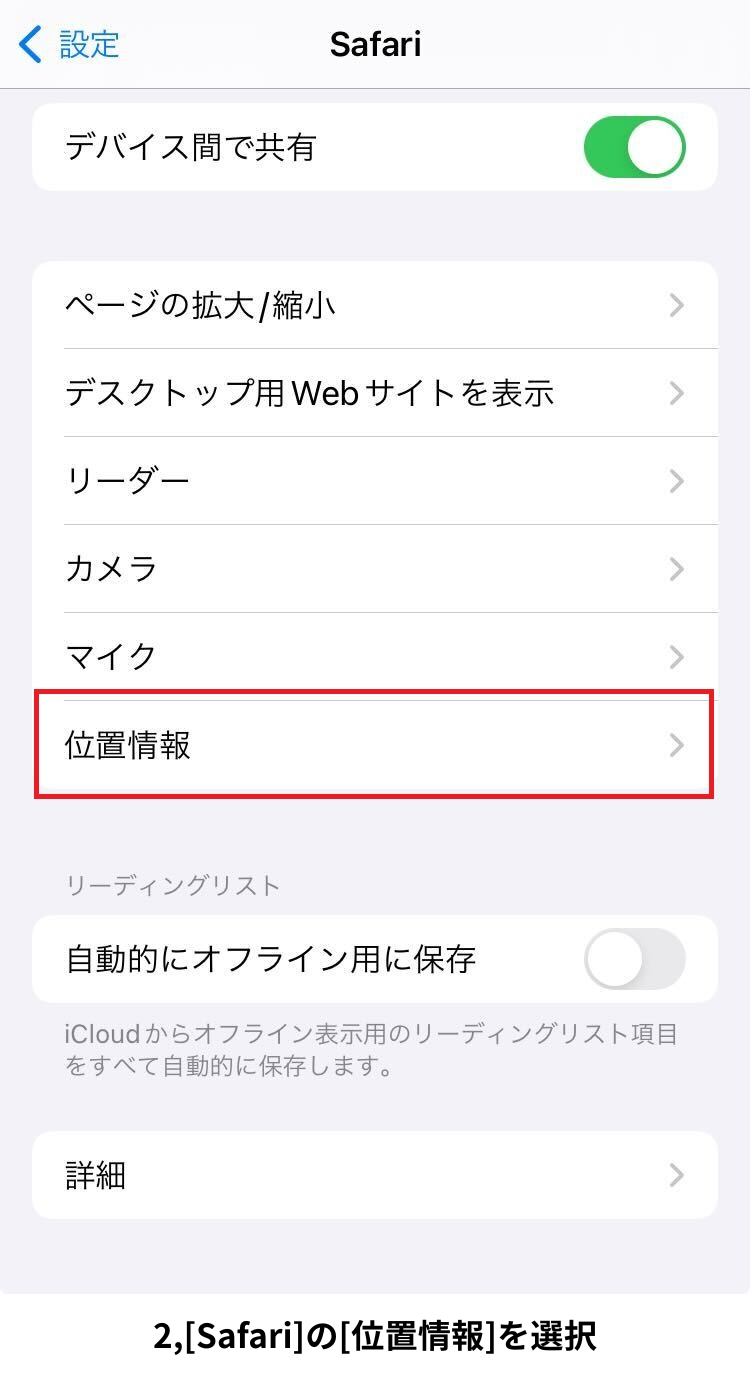Image resolution: width=750 pixels, height=1400 pixels.
Task: Select 位置情報 row
Action: (375, 745)
